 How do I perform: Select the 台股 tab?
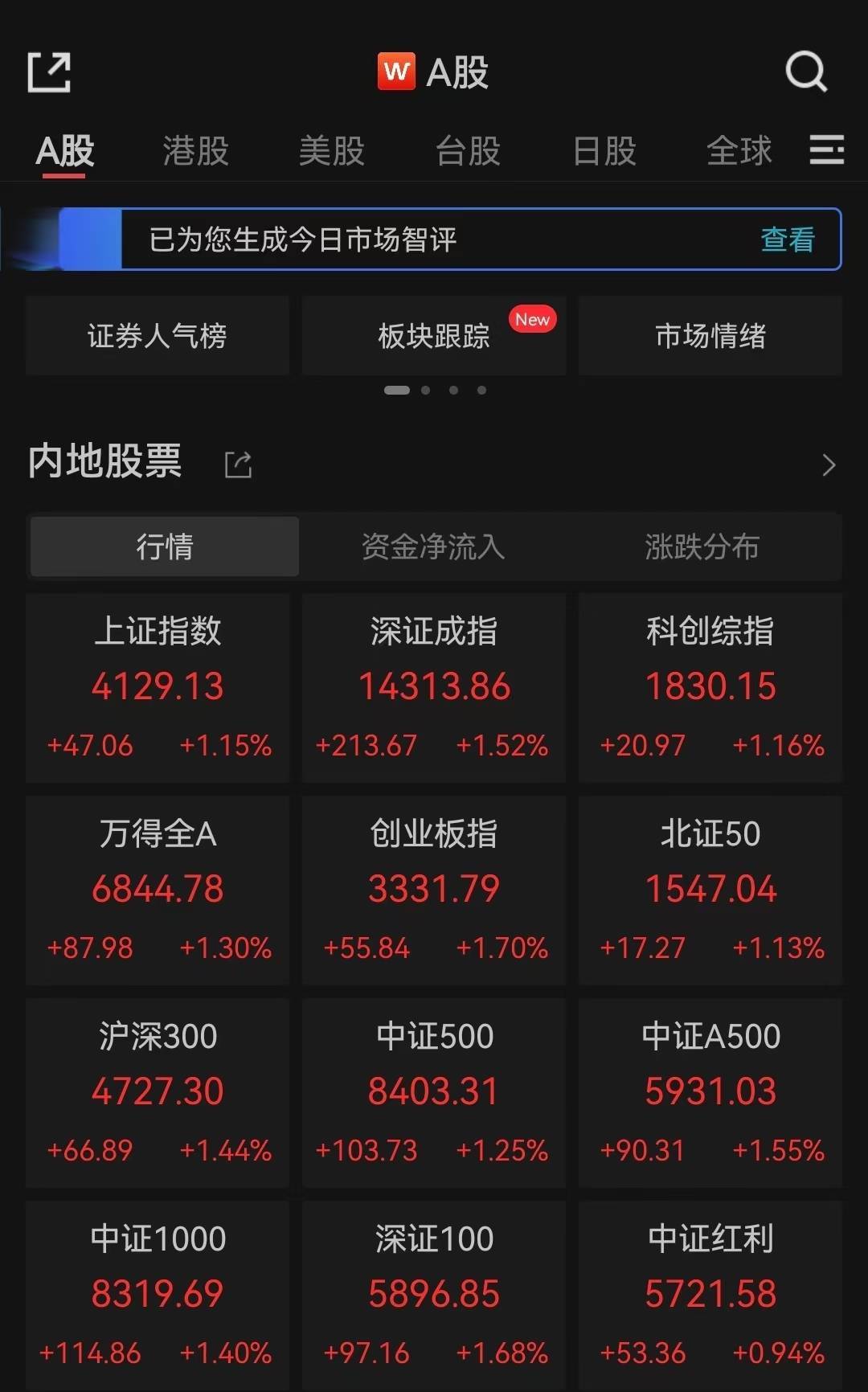468,151
